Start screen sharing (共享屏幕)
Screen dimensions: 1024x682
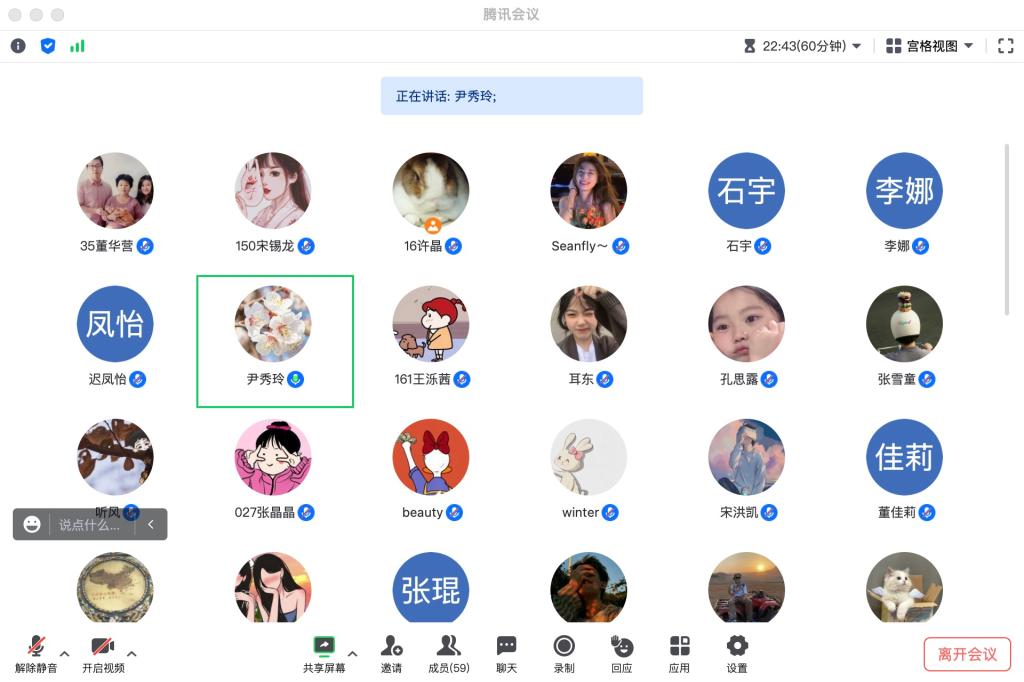point(324,653)
